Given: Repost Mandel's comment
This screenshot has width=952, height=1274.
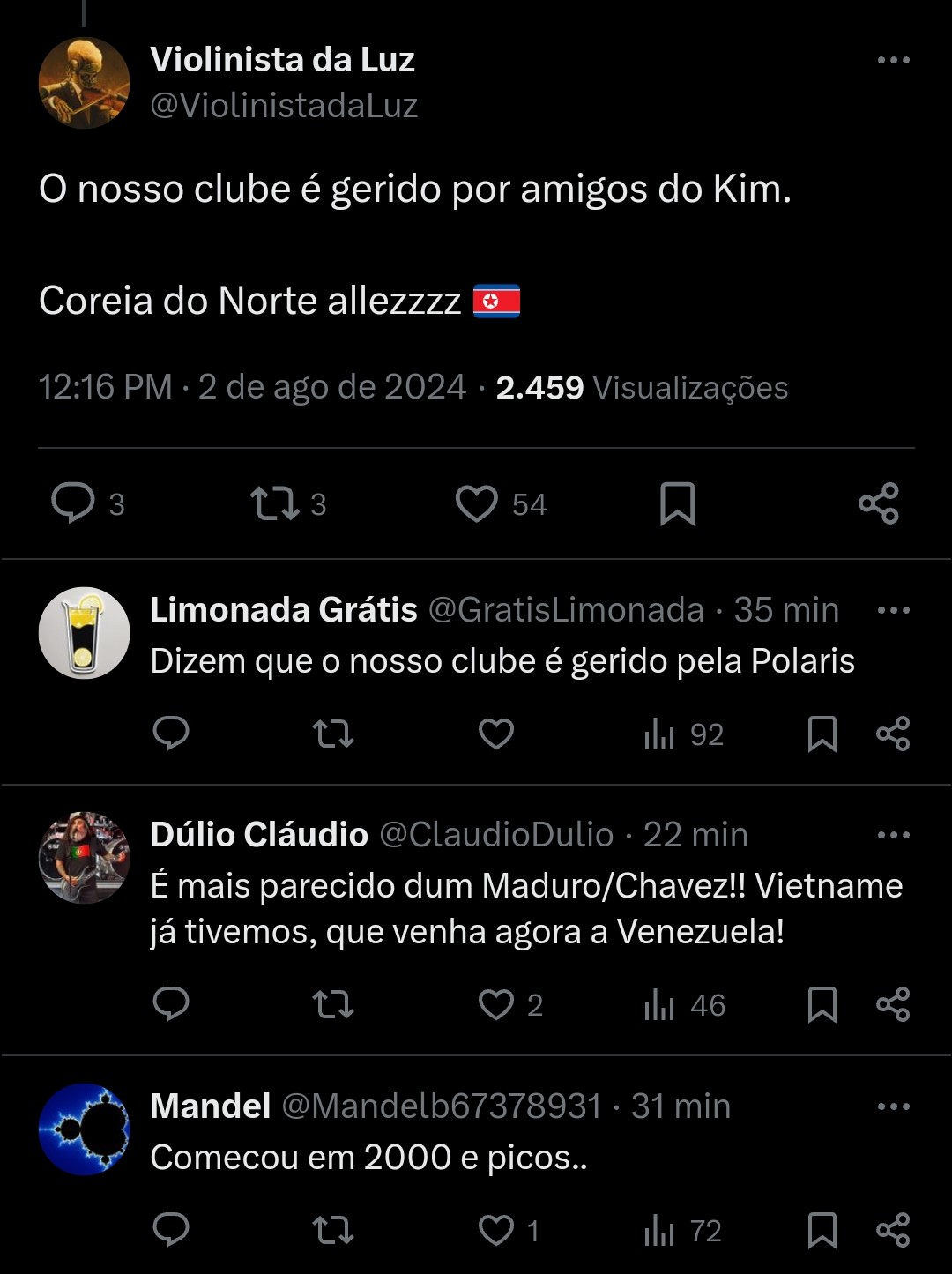Looking at the screenshot, I should tap(333, 1230).
